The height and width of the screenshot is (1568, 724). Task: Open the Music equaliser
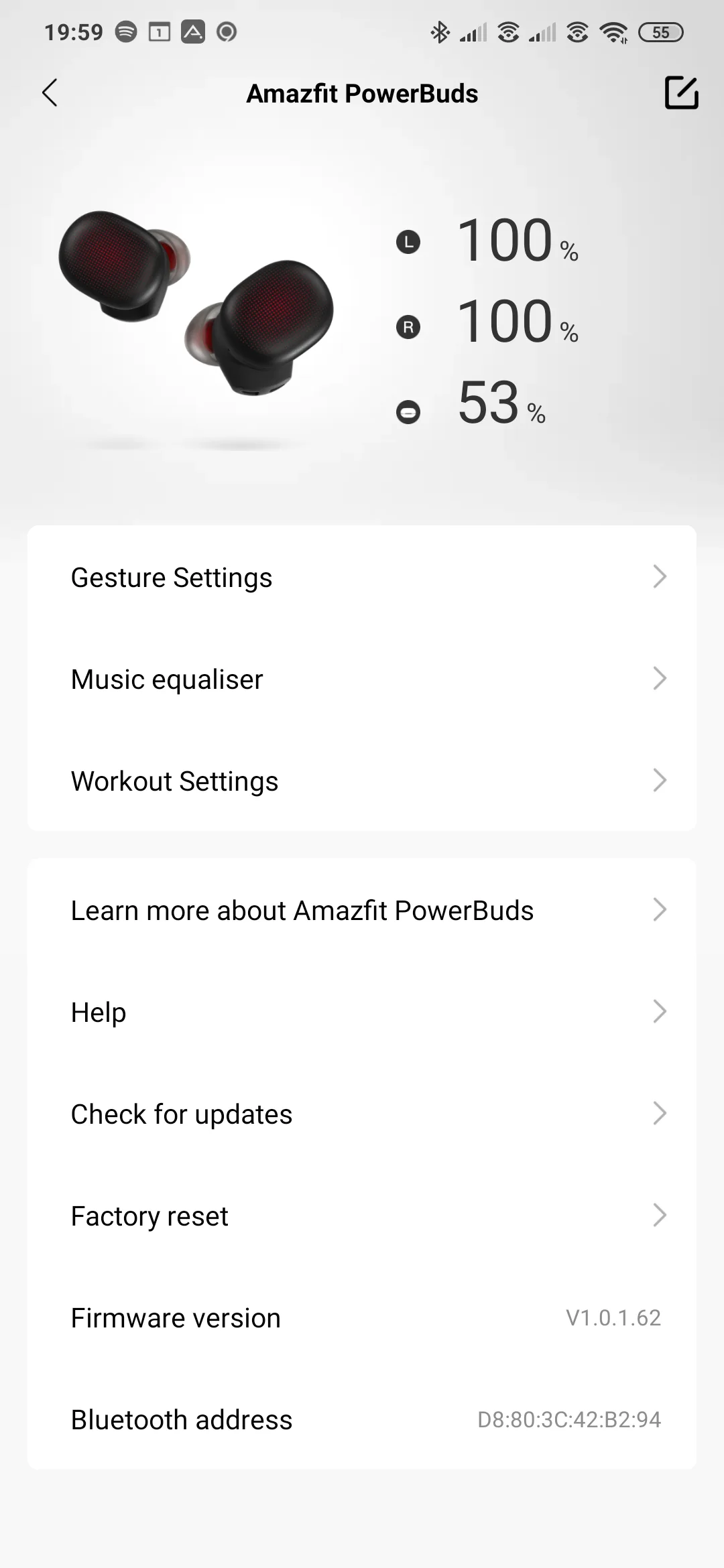[362, 679]
